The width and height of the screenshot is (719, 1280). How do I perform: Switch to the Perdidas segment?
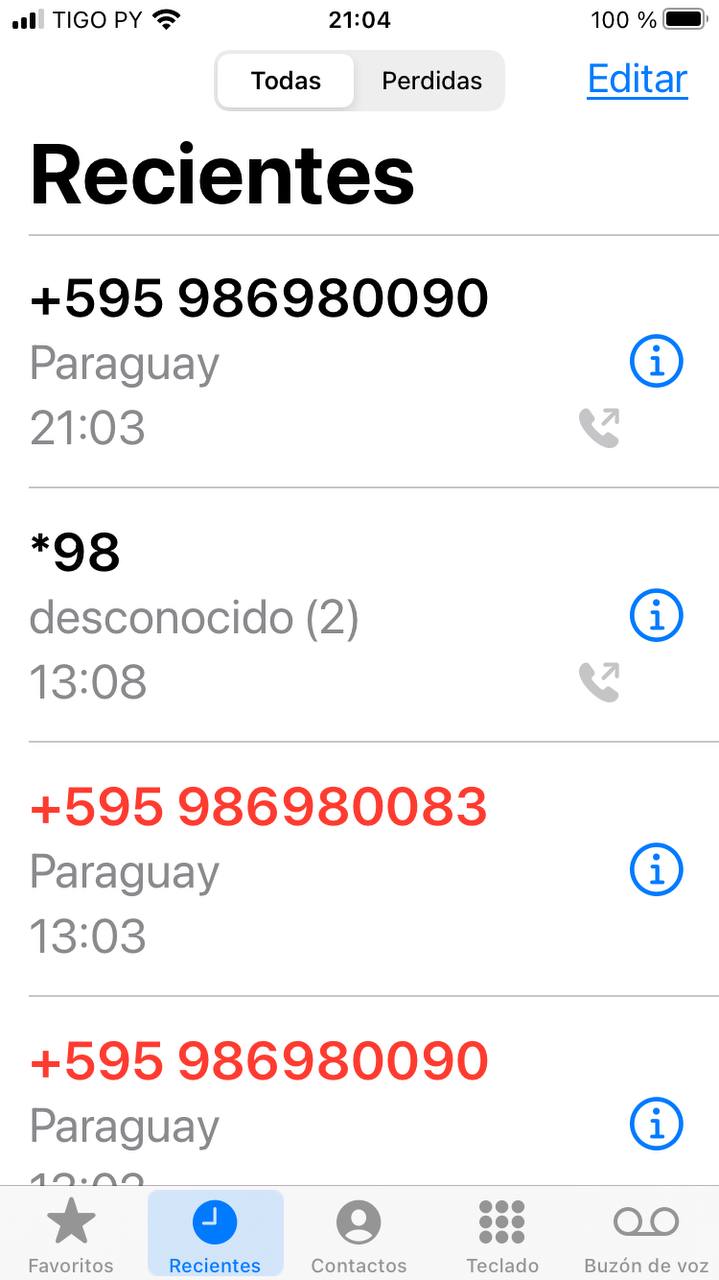pyautogui.click(x=432, y=81)
